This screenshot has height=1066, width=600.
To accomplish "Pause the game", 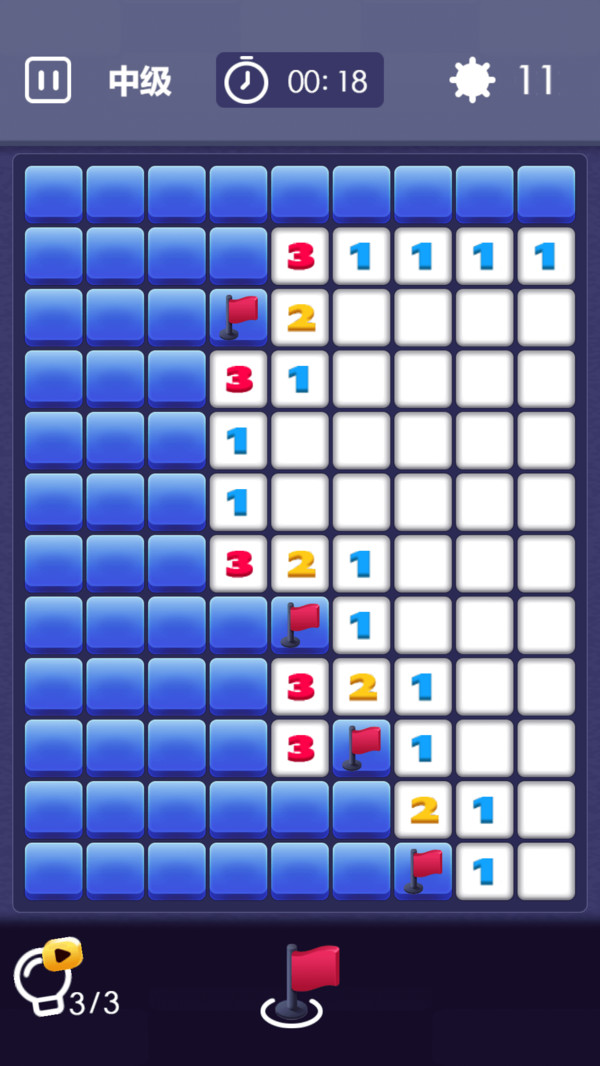I will [x=48, y=80].
